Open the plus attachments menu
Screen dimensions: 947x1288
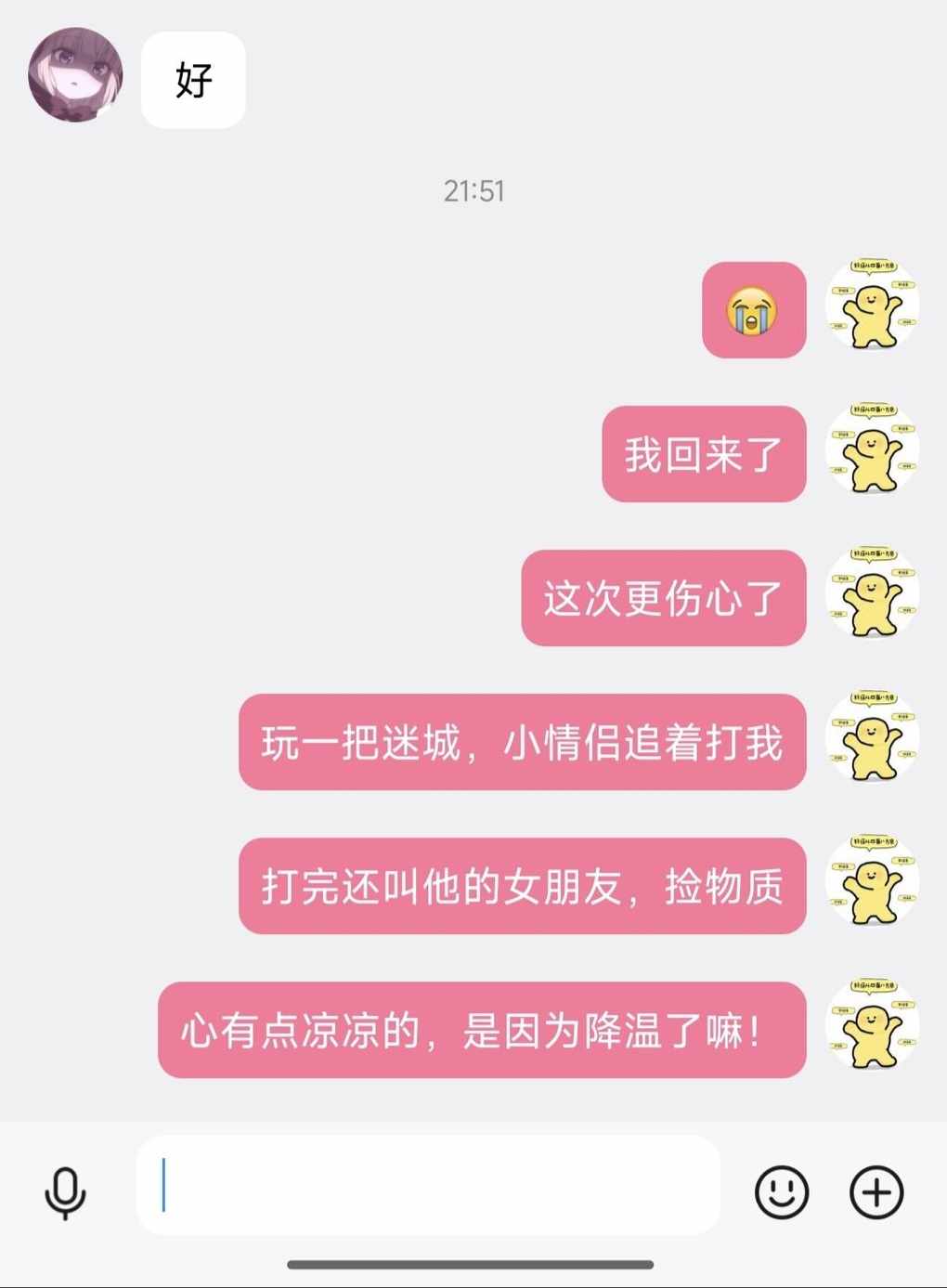tap(876, 1192)
